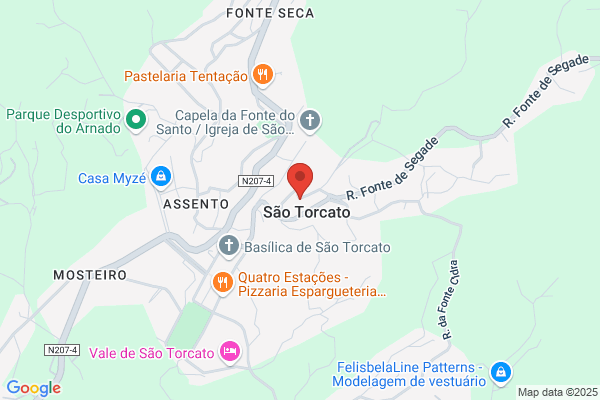Open the Casa Myzé shop marker
Viewport: 600px width, 400px height.
(x=161, y=177)
